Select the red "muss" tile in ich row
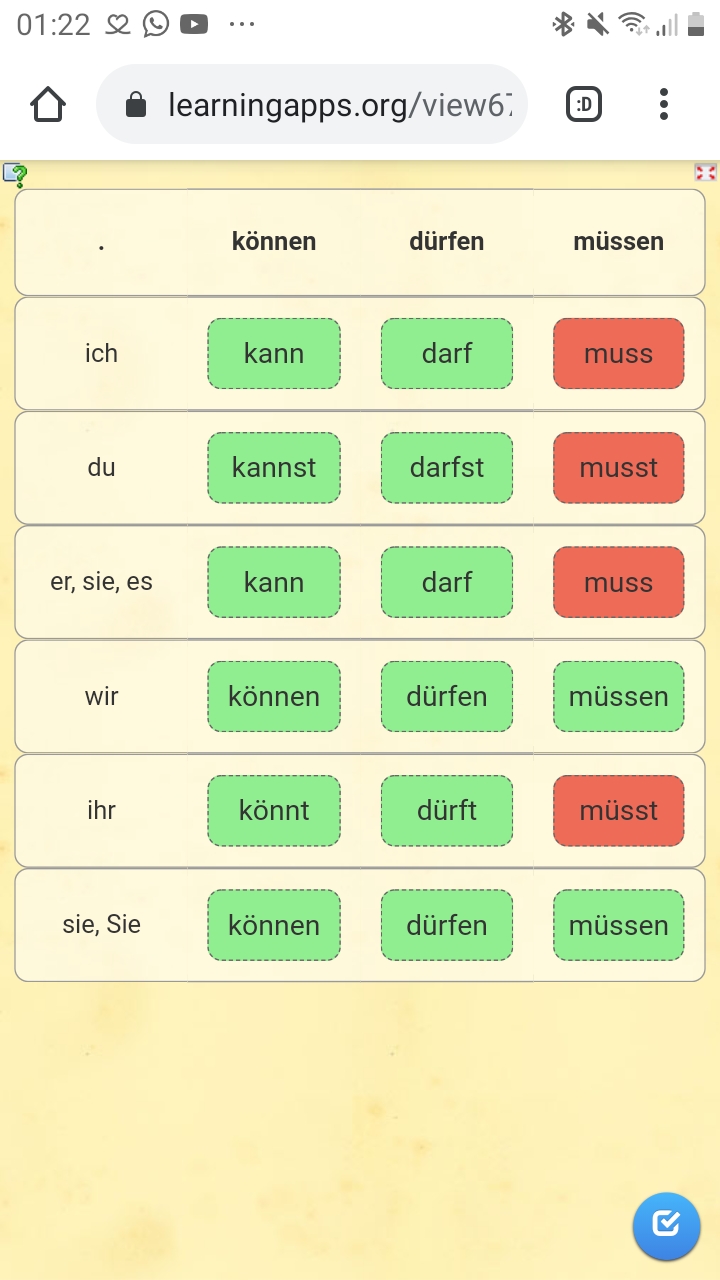This screenshot has width=720, height=1280. [x=618, y=353]
